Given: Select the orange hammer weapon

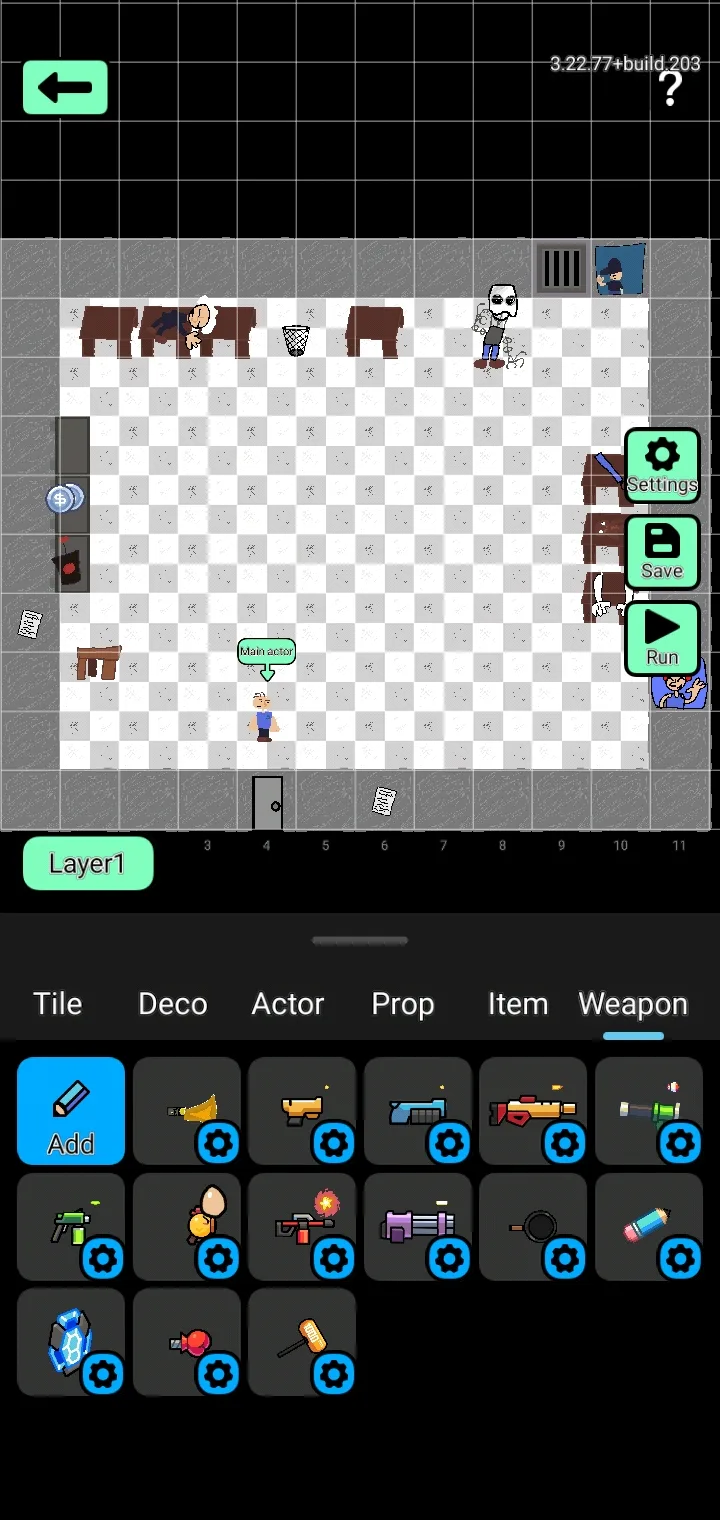Looking at the screenshot, I should point(302,1342).
